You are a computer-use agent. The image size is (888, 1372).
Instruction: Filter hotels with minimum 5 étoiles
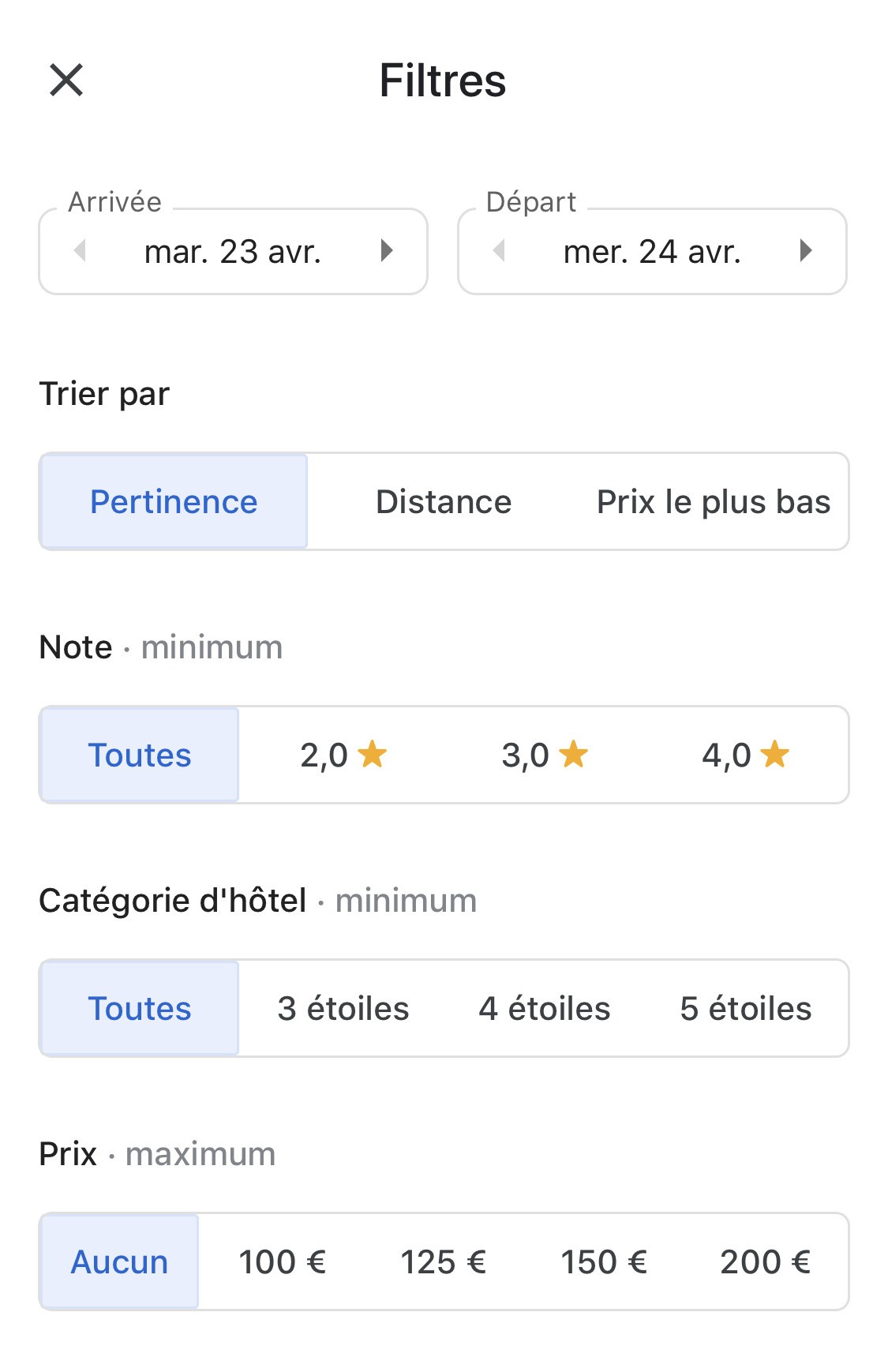point(746,1008)
